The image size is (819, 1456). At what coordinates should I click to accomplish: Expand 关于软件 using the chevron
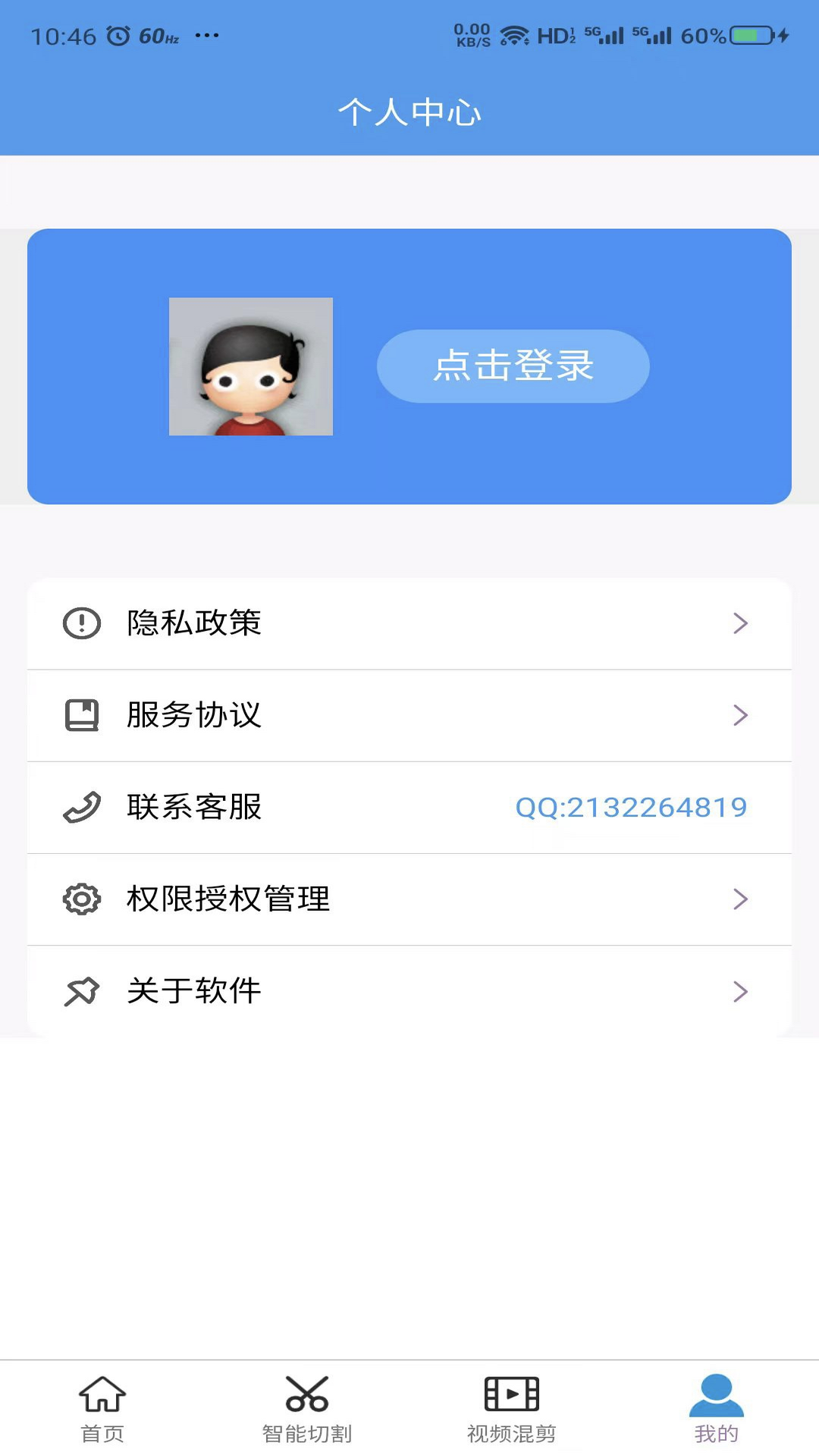pos(739,991)
